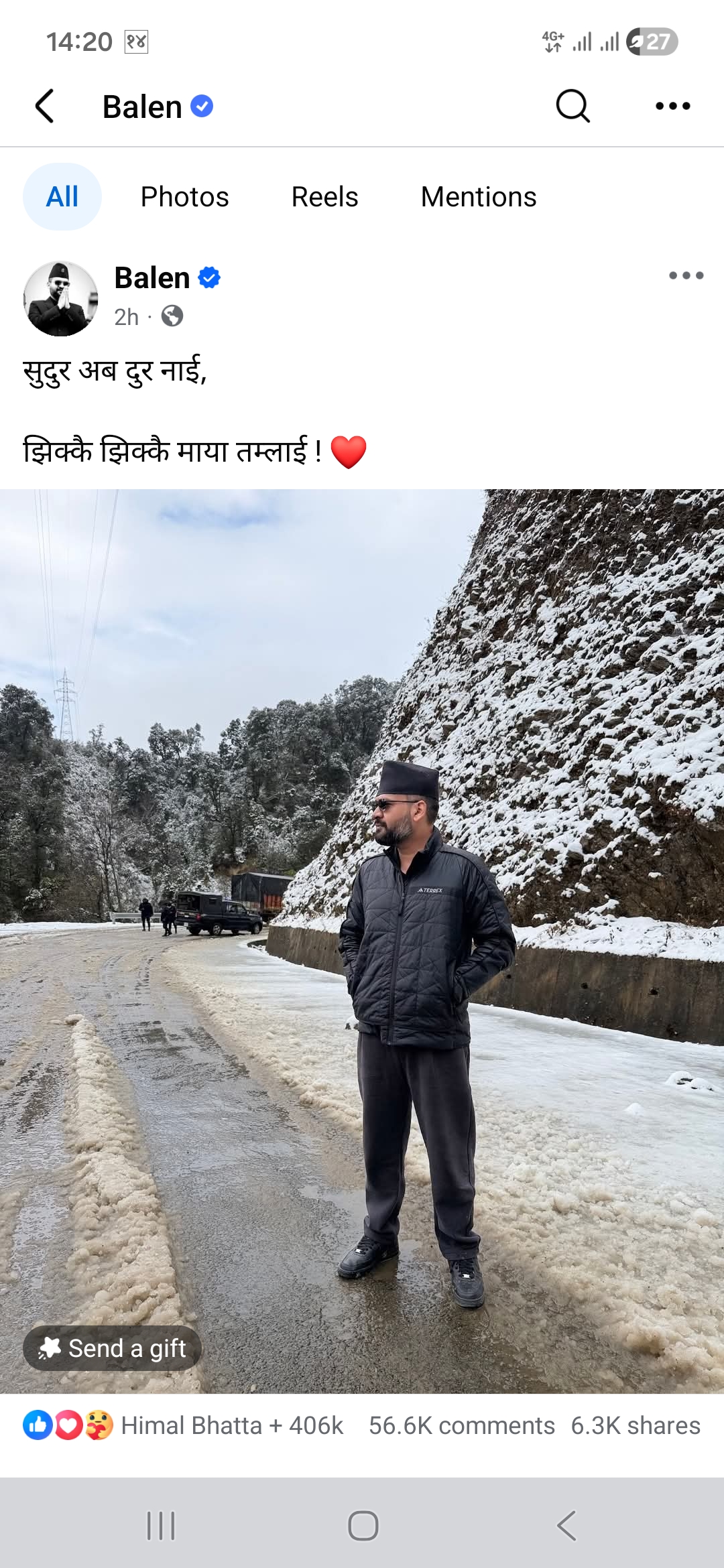Viewport: 724px width, 1568px height.
Task: View the 6.3K shares list
Action: point(635,1426)
